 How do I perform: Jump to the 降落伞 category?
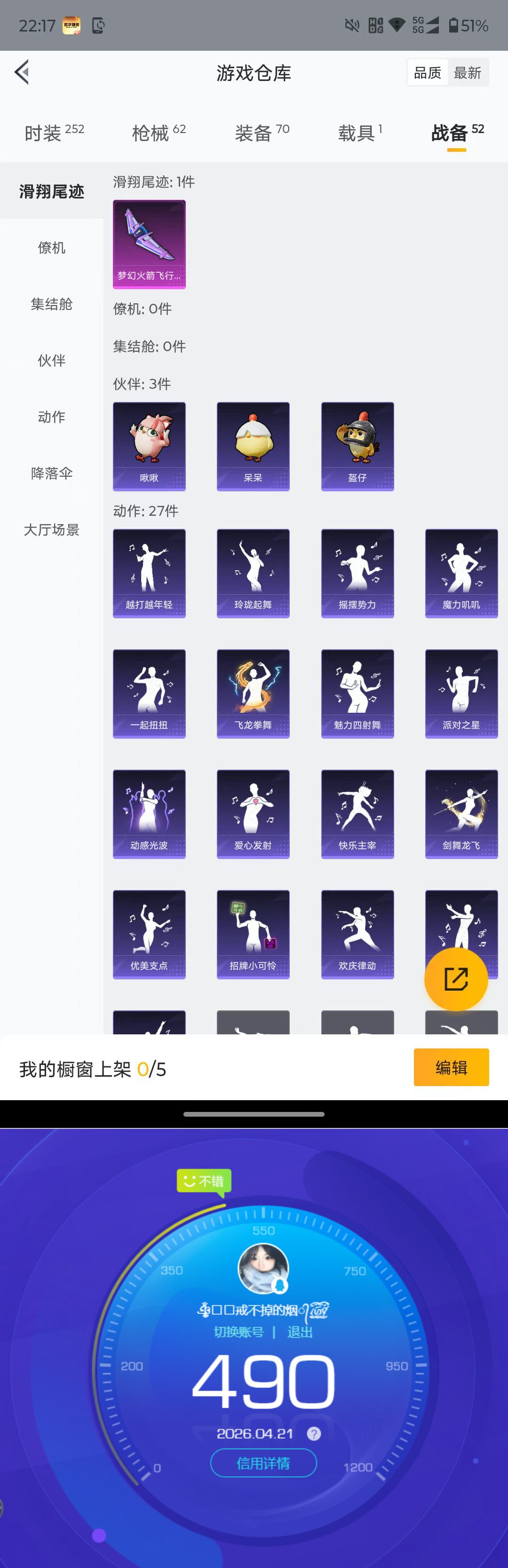51,473
